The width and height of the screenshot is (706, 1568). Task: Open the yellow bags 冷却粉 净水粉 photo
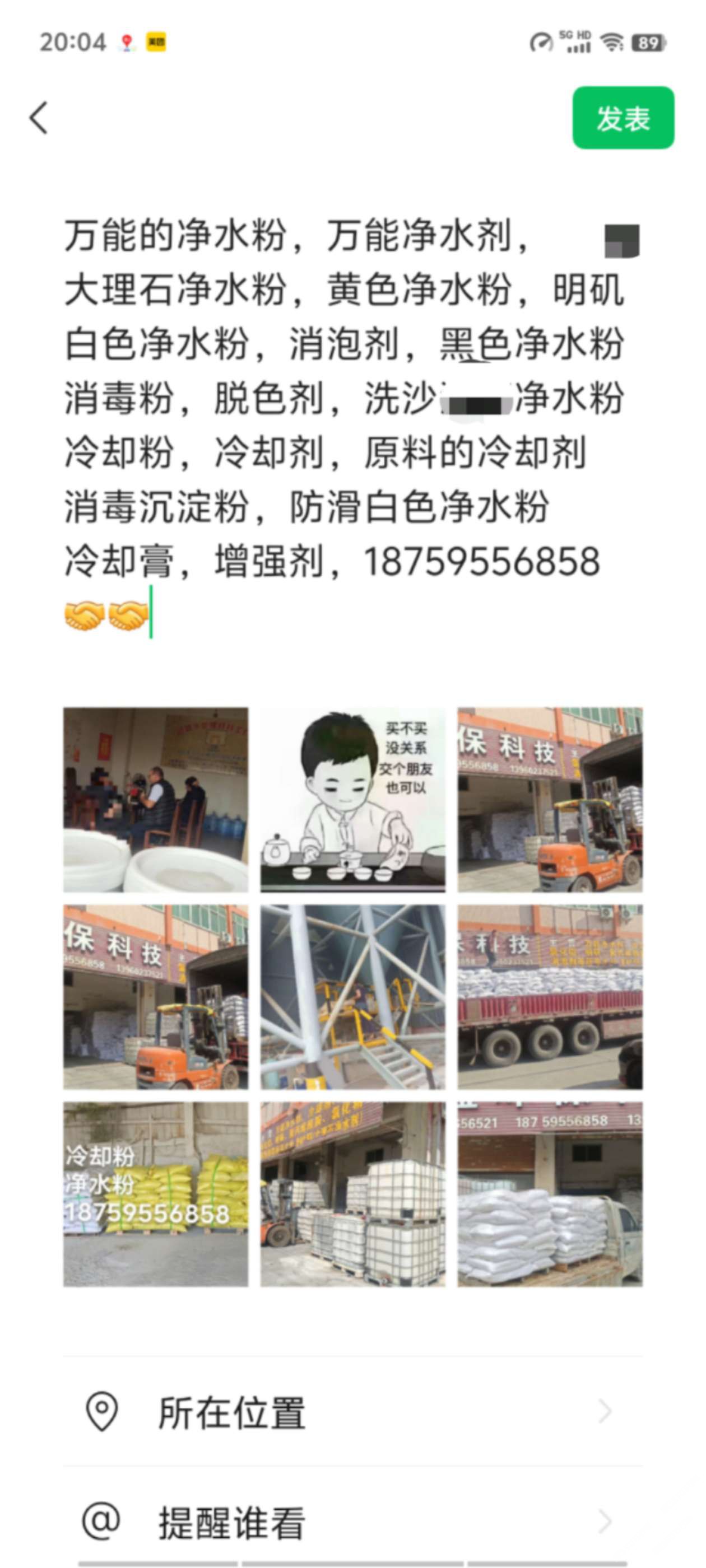point(155,1194)
